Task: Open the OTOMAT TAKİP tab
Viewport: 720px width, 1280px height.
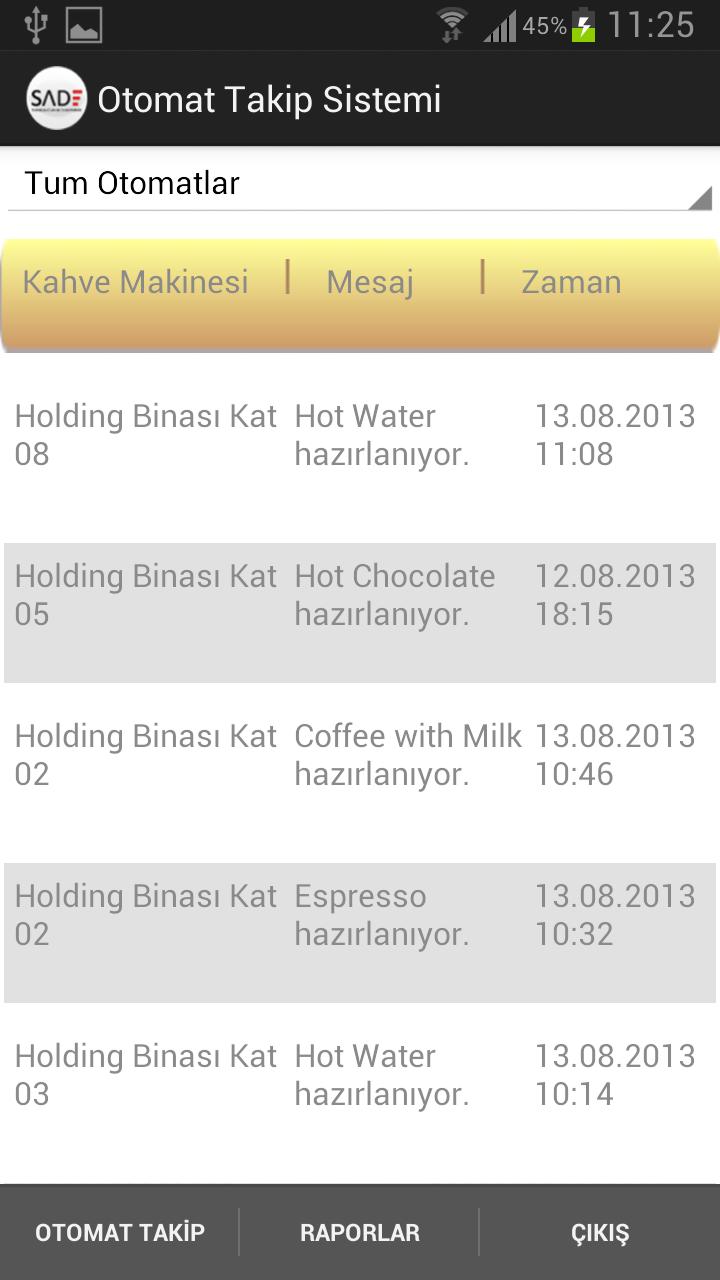Action: coord(120,1233)
